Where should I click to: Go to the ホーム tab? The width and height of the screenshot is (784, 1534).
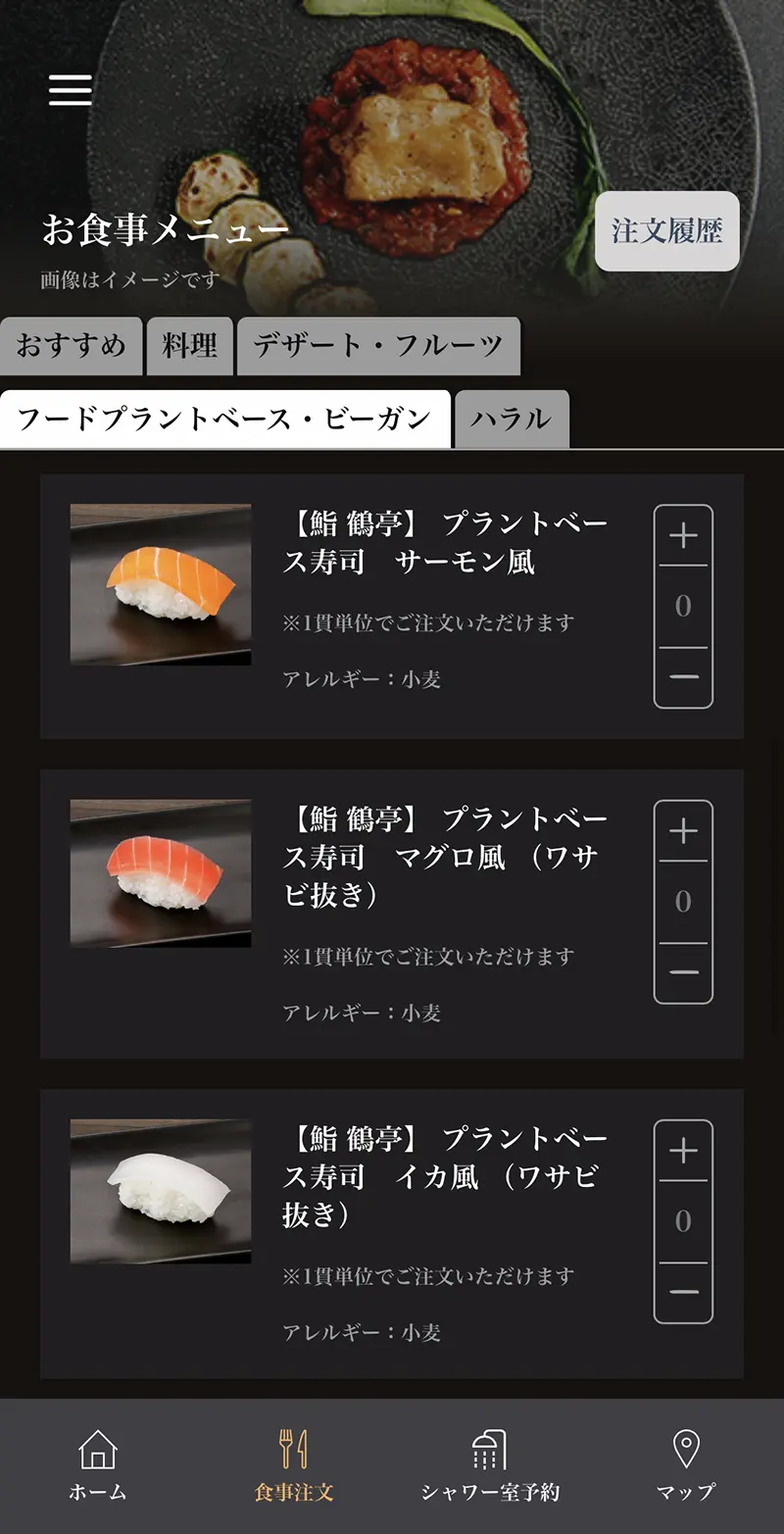coord(98,1465)
